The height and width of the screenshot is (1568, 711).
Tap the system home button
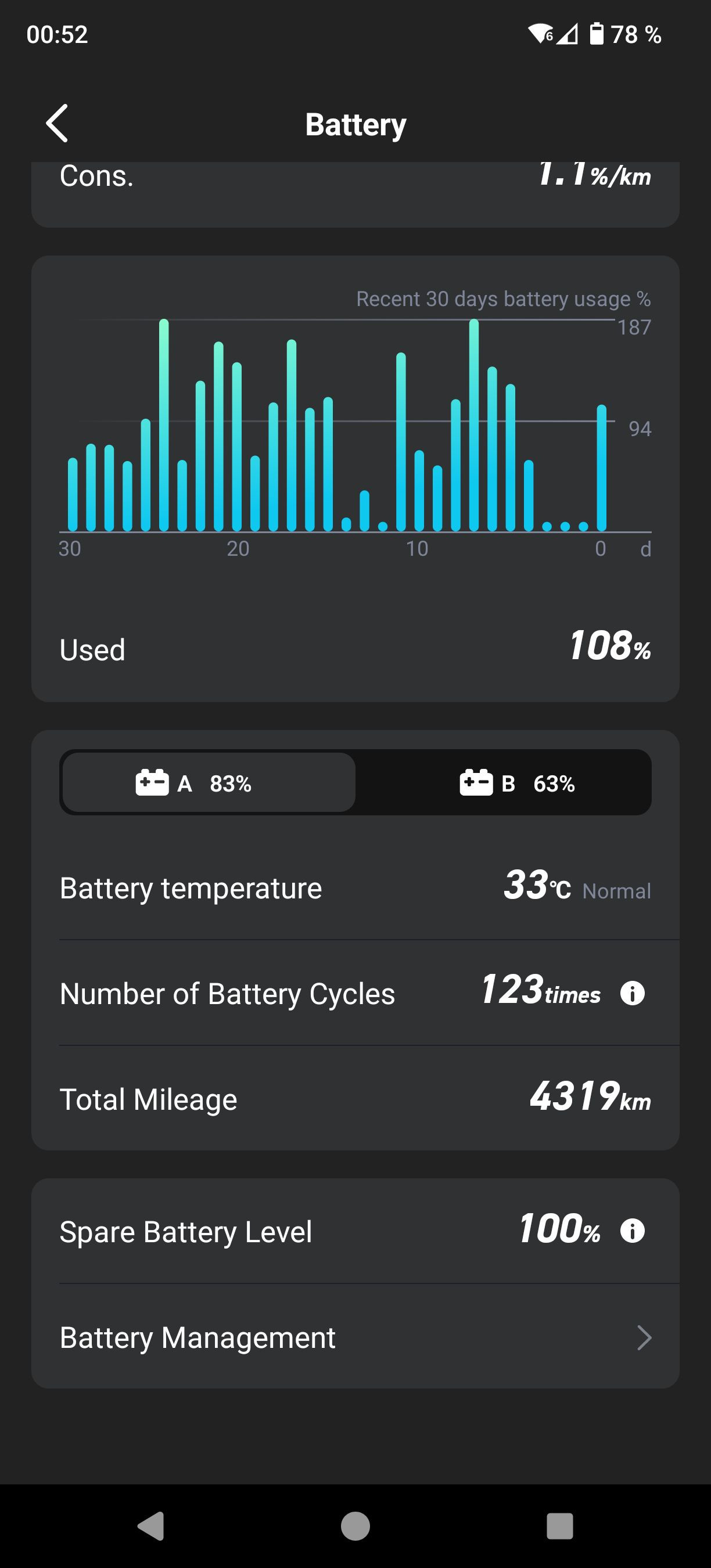point(355,1526)
